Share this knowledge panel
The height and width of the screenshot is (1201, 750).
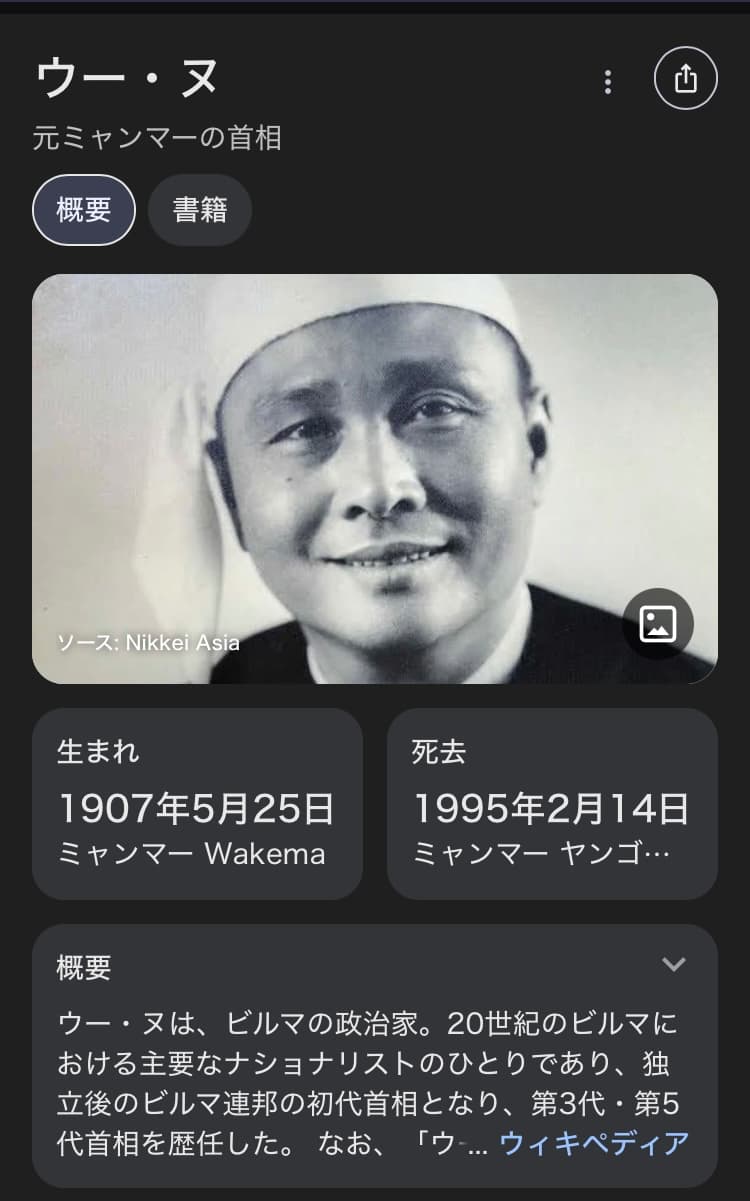tap(685, 79)
